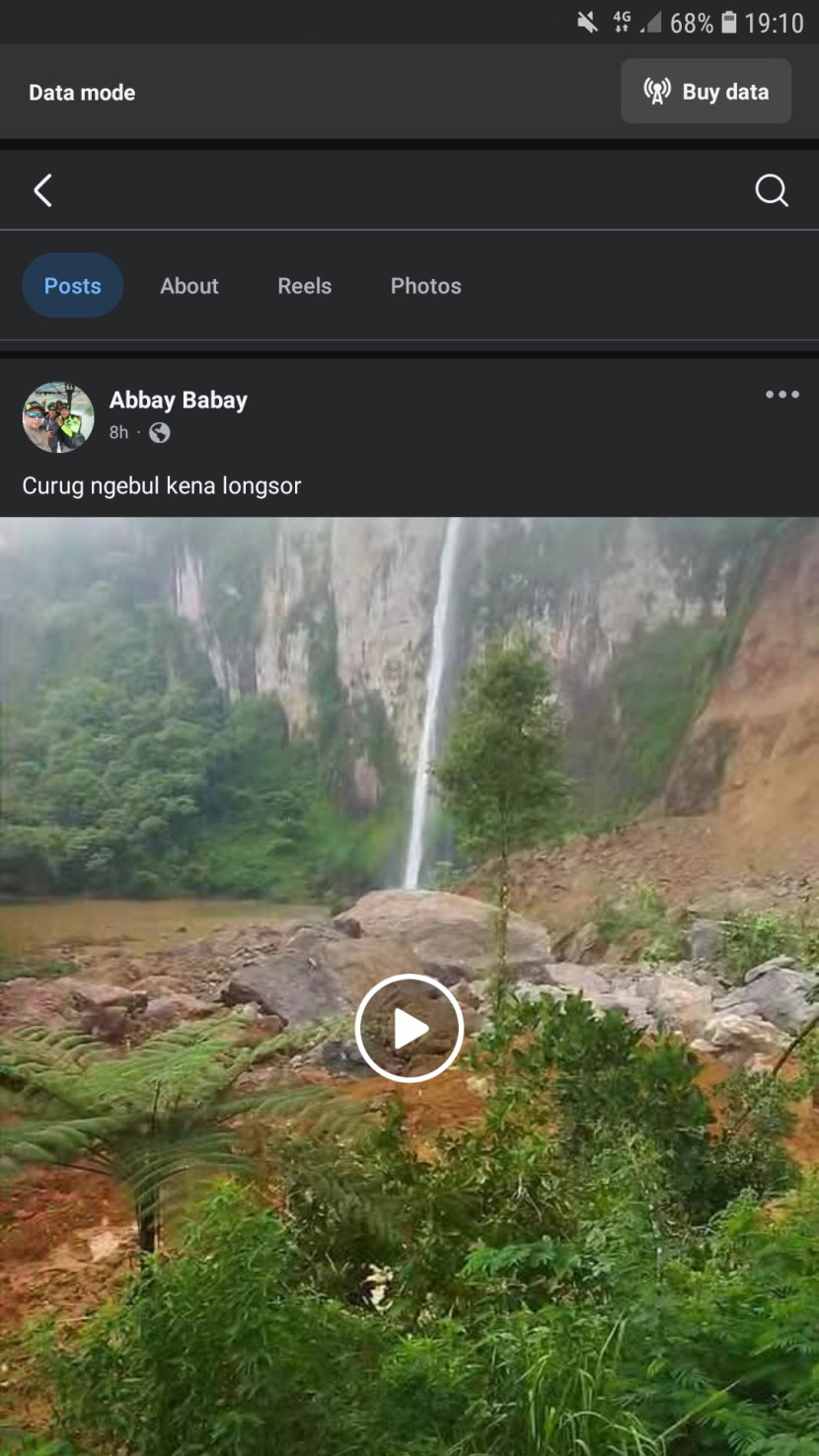Tap the clock showing 19:10

778,21
